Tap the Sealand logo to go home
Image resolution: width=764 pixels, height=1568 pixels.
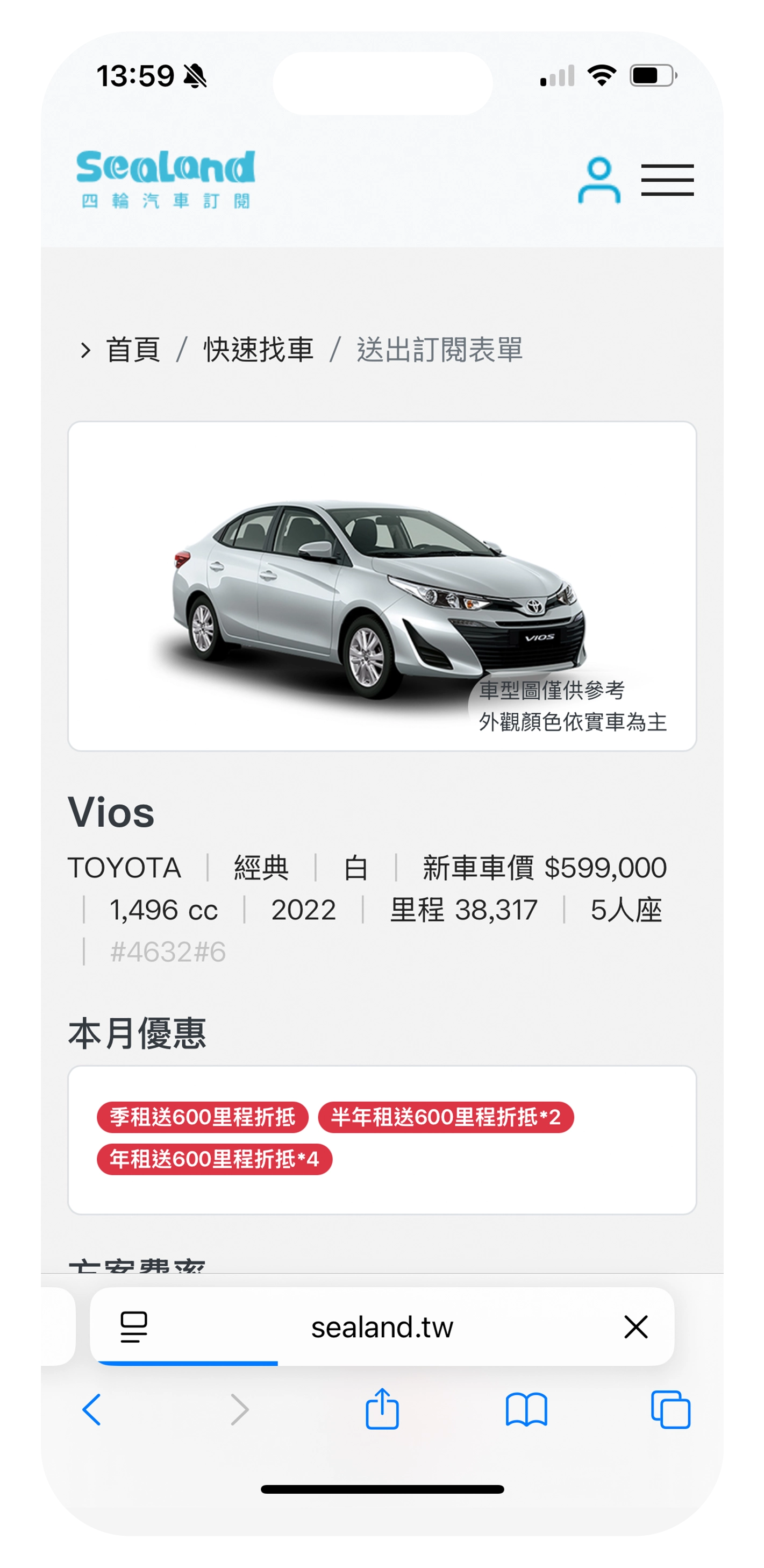tap(166, 179)
